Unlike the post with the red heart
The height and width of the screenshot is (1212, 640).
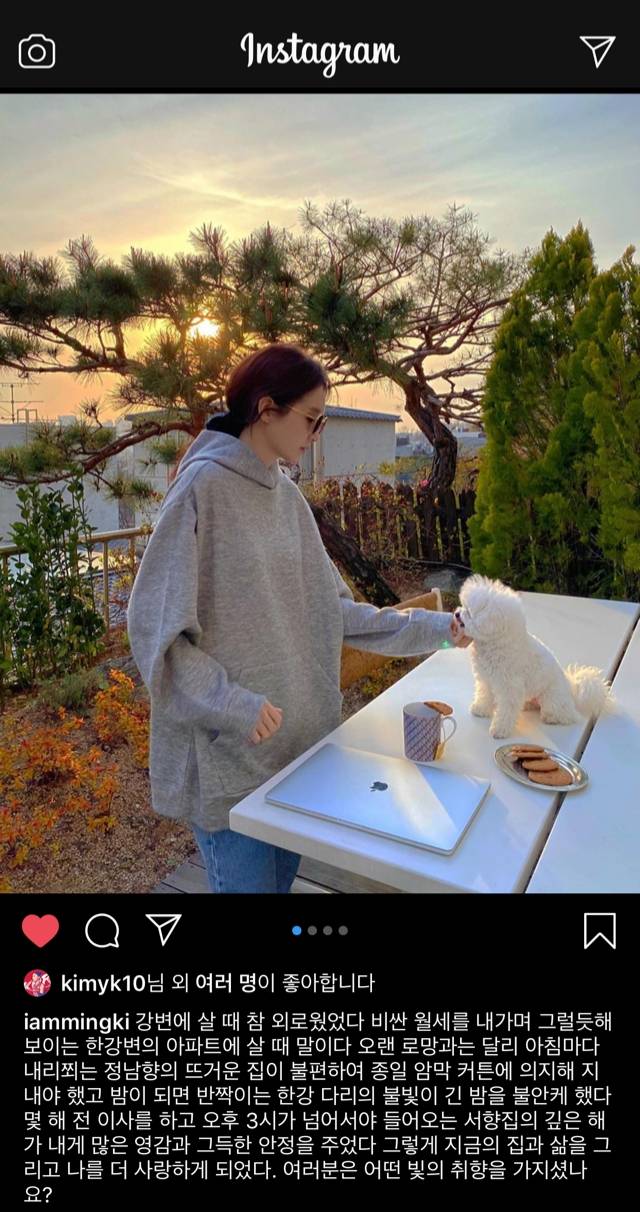(x=40, y=930)
